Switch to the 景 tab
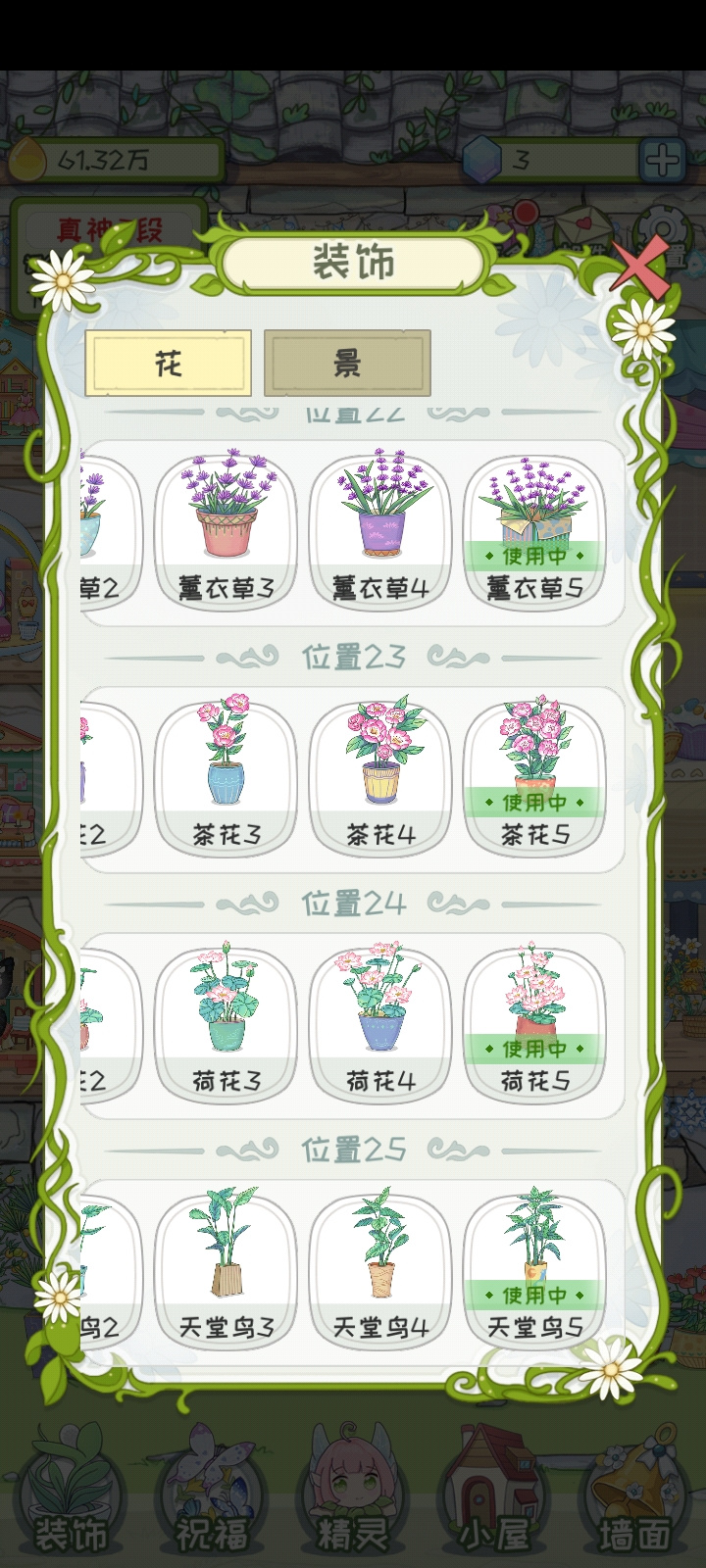 coord(347,364)
